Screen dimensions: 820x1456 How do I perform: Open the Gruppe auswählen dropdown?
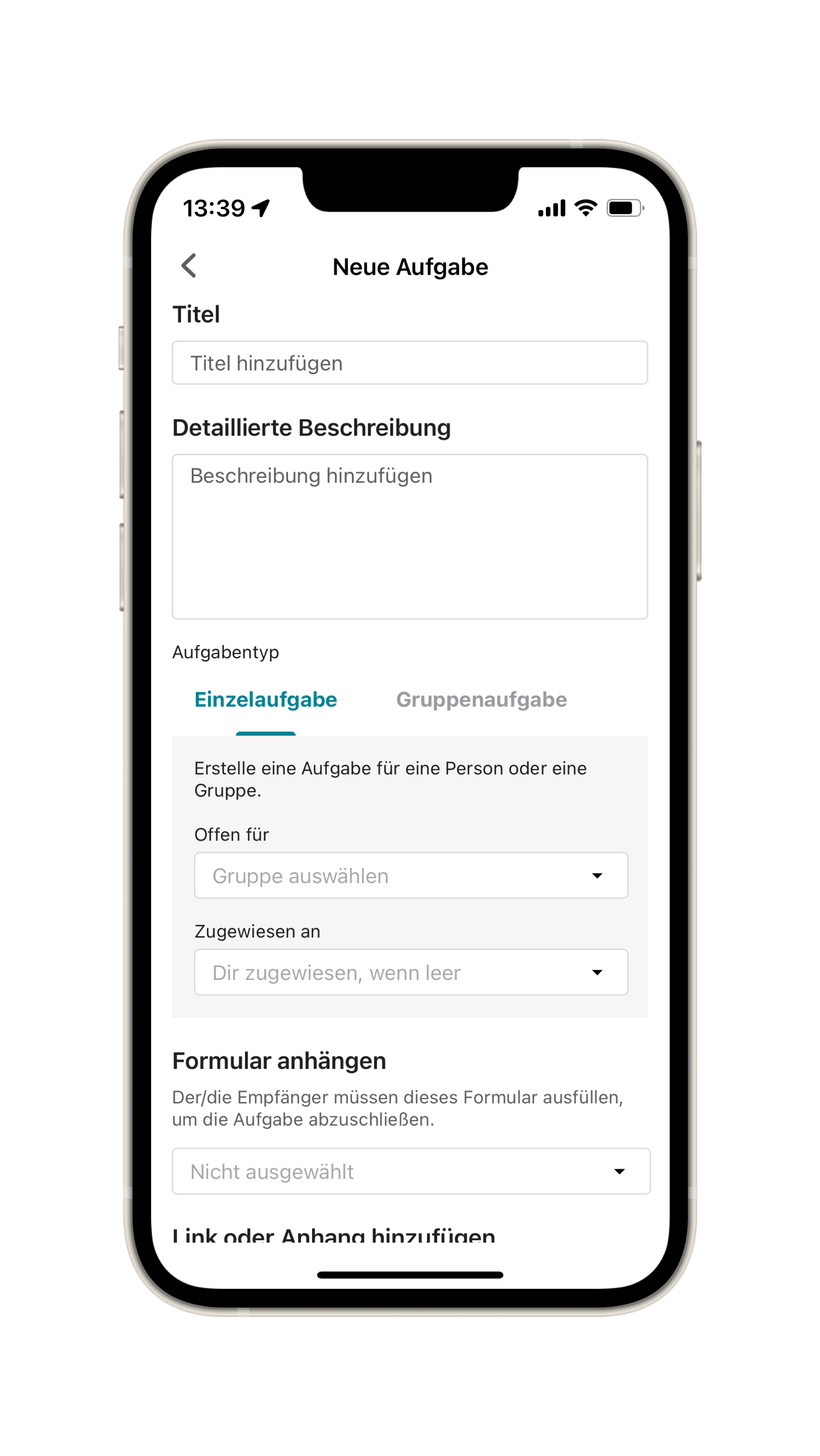pyautogui.click(x=410, y=875)
